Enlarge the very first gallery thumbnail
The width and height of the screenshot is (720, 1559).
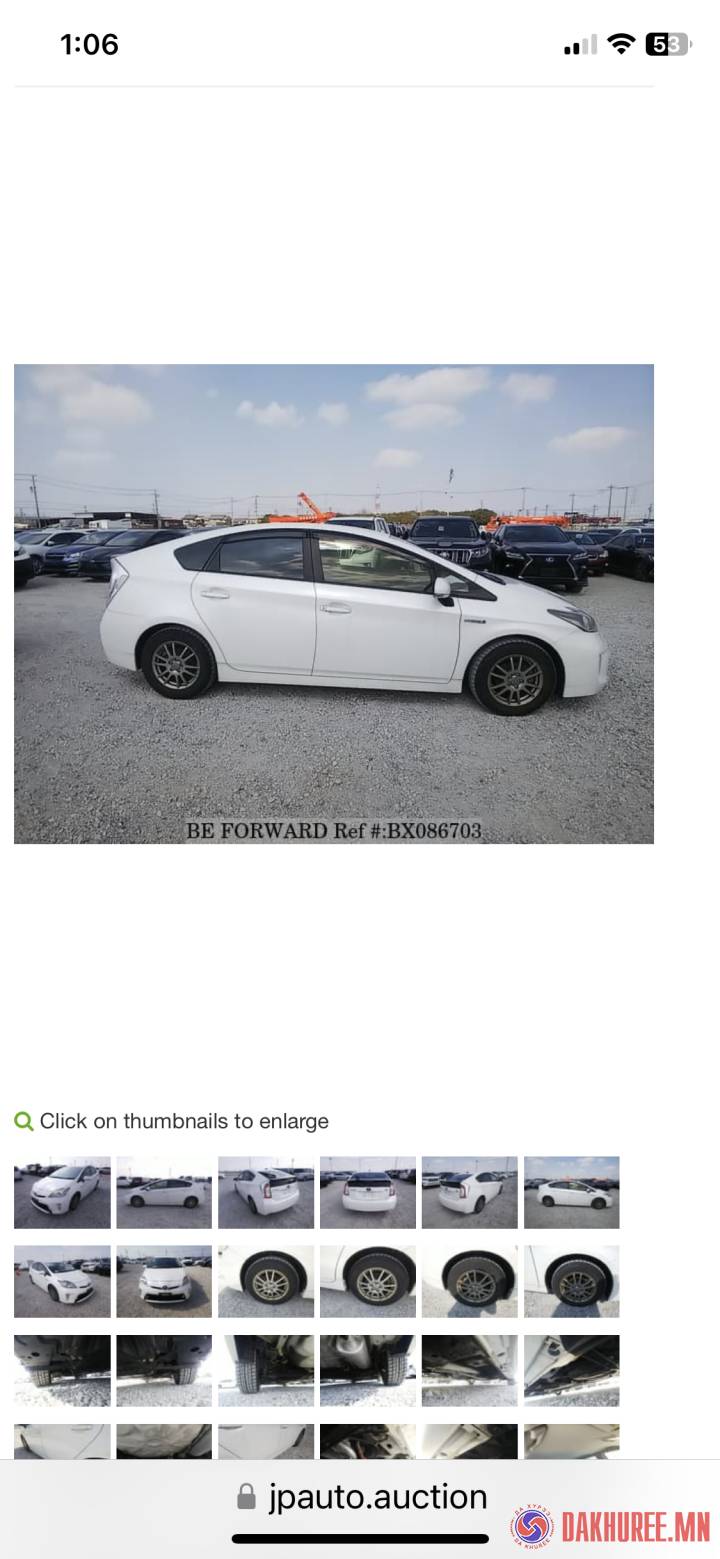click(62, 1192)
